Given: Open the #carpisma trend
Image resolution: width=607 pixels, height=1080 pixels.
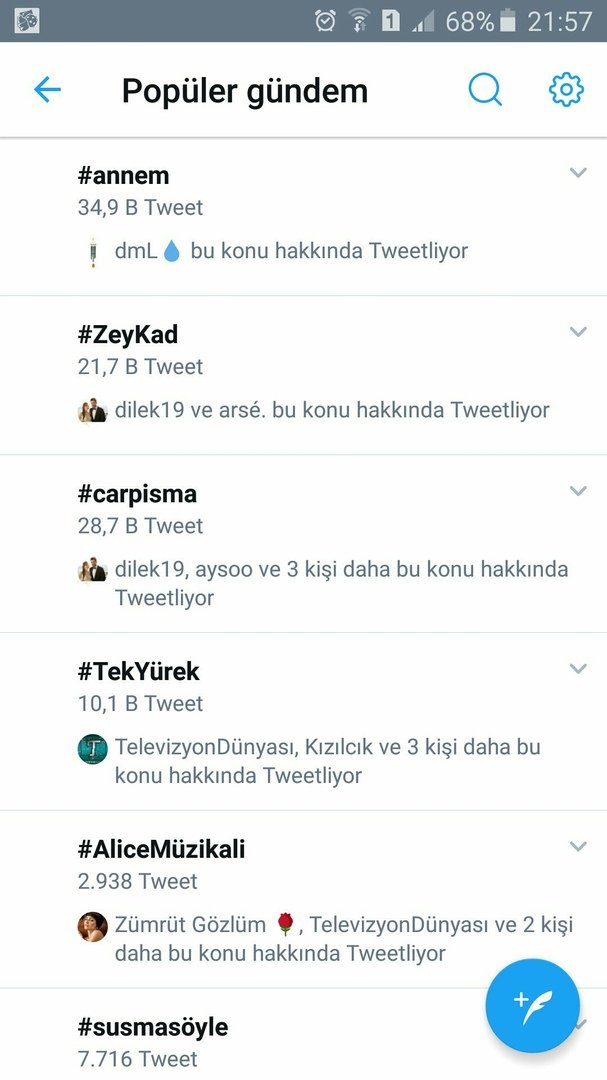Looking at the screenshot, I should [x=137, y=494].
